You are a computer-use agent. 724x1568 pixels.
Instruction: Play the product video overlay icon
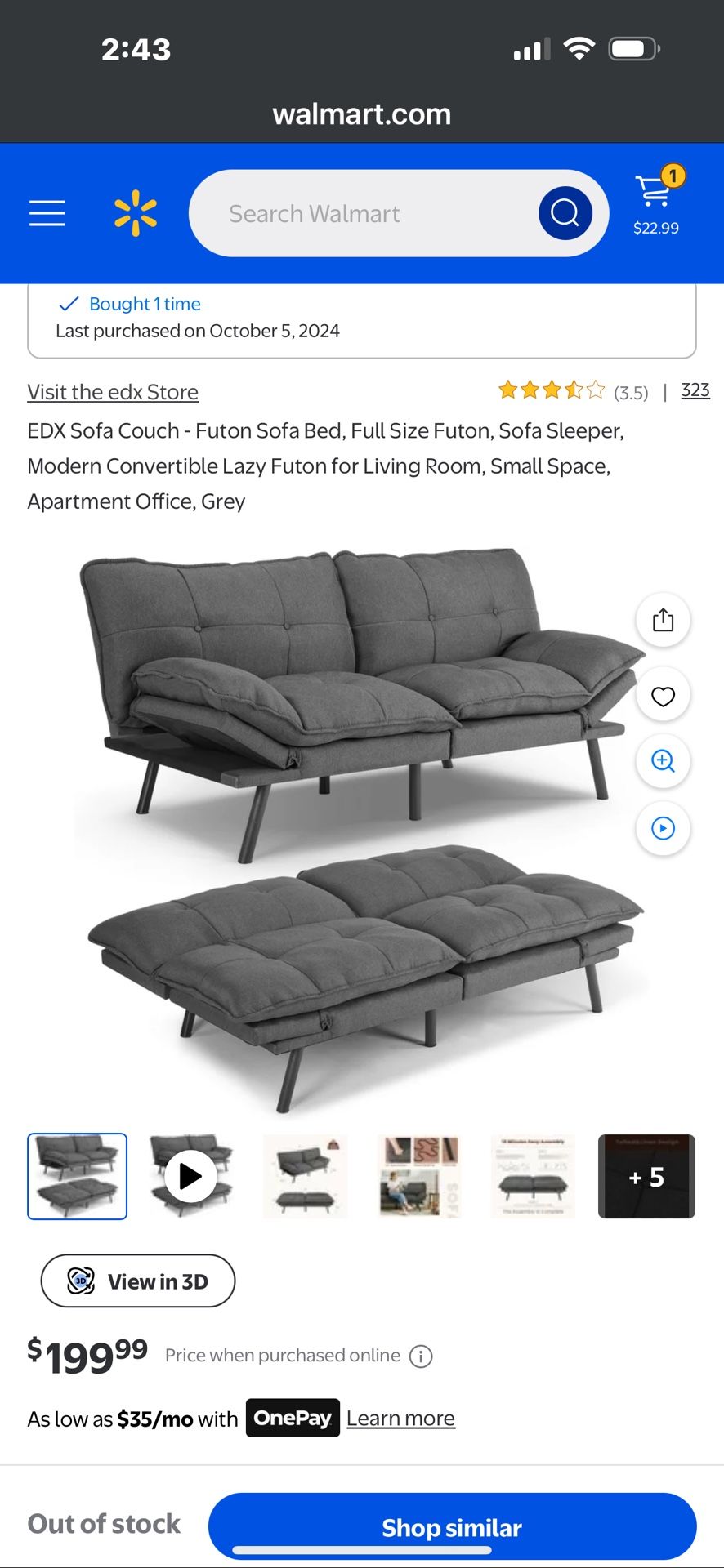click(663, 828)
